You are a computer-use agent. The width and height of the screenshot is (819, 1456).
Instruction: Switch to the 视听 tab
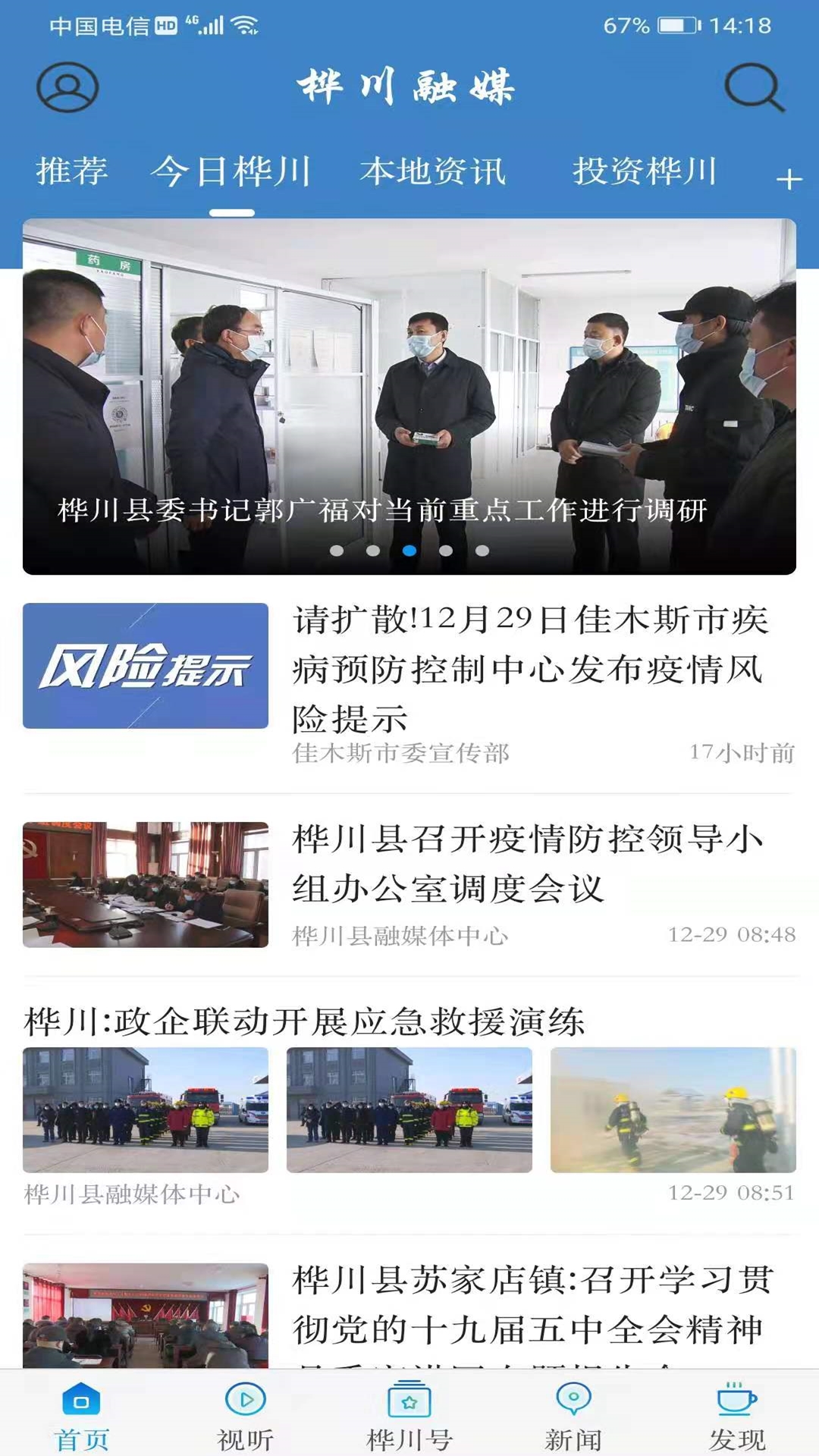tap(246, 1417)
